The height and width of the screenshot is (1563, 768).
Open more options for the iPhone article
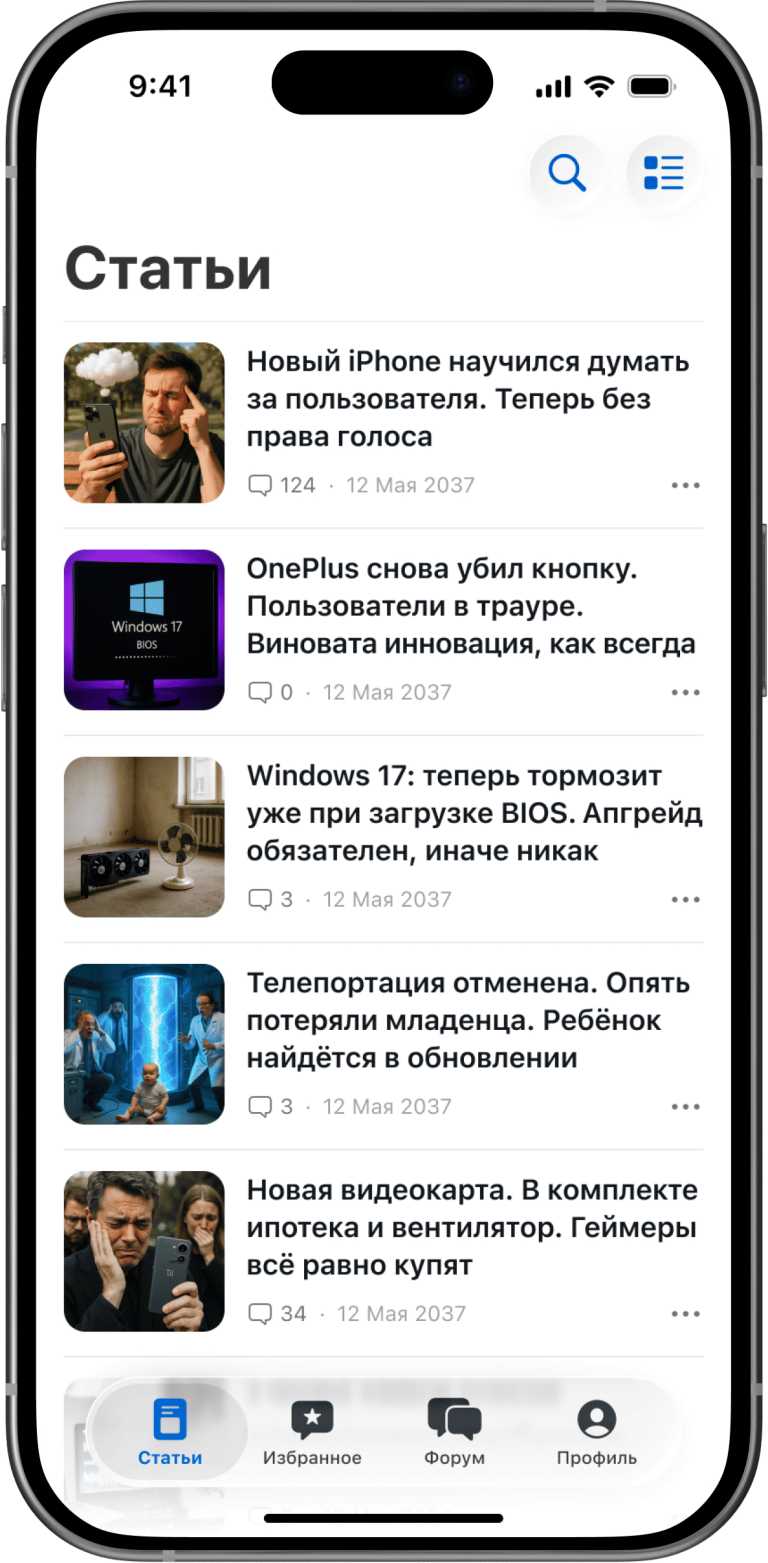click(x=685, y=486)
